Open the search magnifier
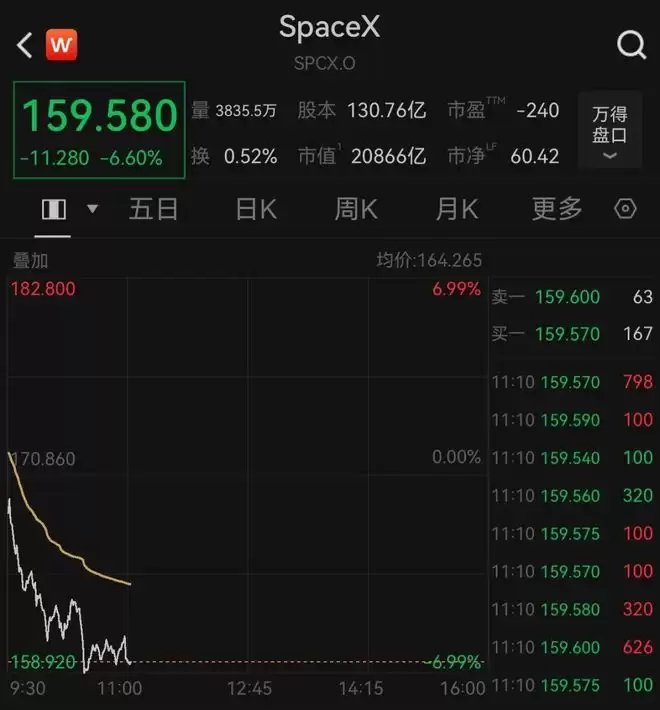This screenshot has width=660, height=710. 631,45
